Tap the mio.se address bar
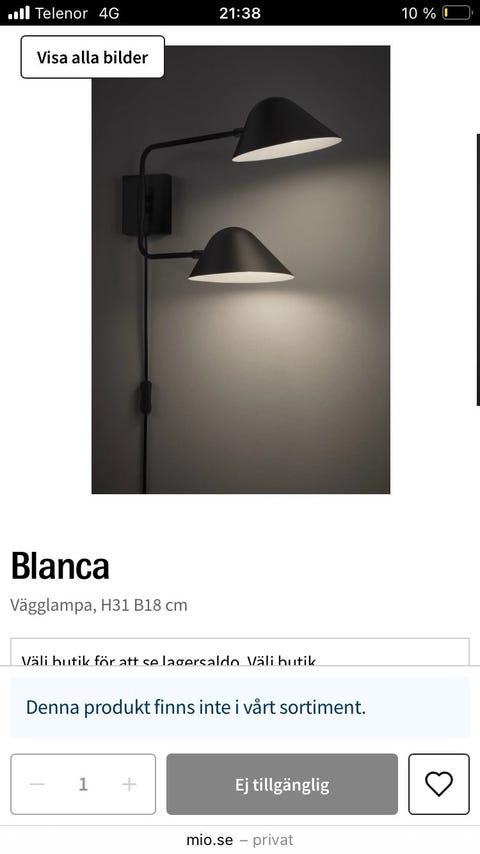480x854 pixels. click(x=240, y=840)
